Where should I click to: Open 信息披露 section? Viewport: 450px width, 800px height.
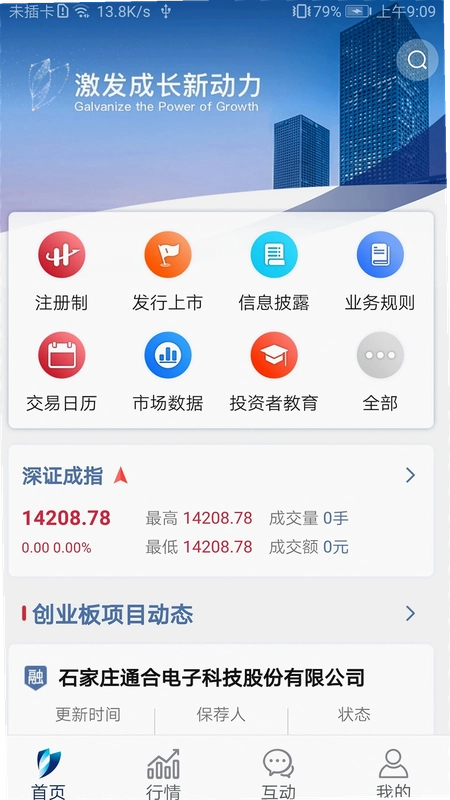pyautogui.click(x=273, y=271)
